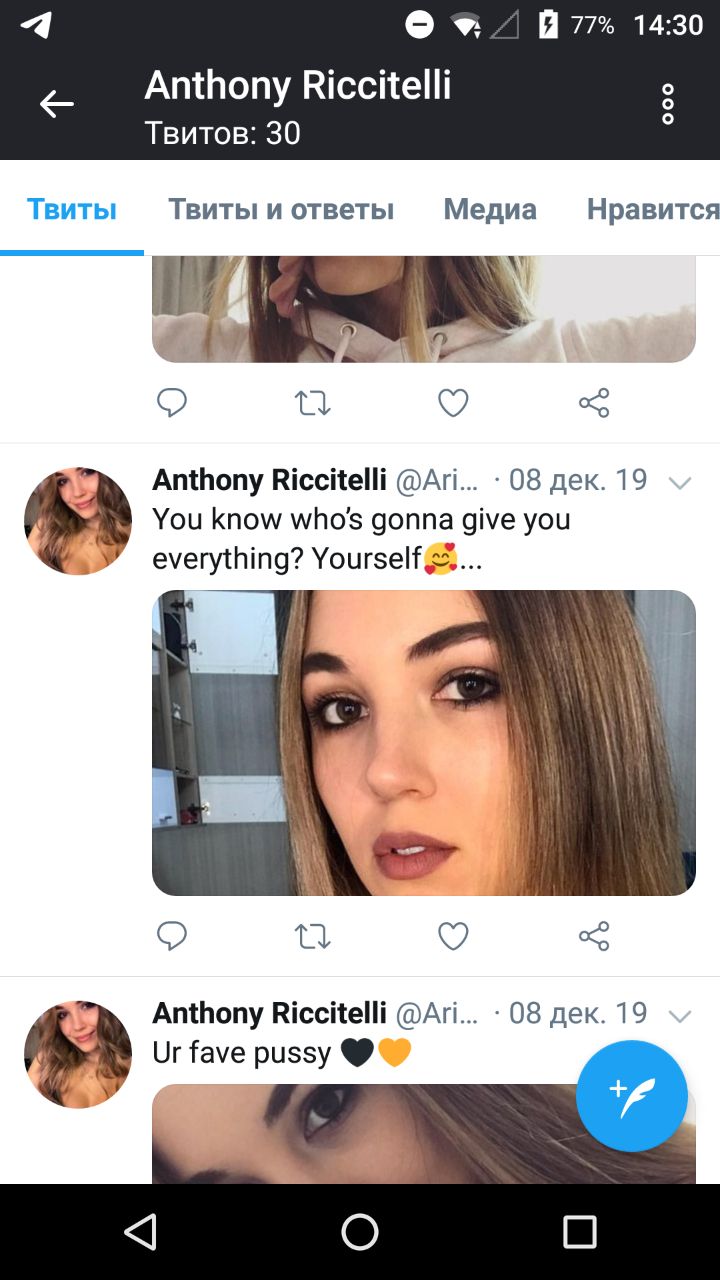Open the overflow menu in the app bar
The height and width of the screenshot is (1280, 720).
click(667, 104)
